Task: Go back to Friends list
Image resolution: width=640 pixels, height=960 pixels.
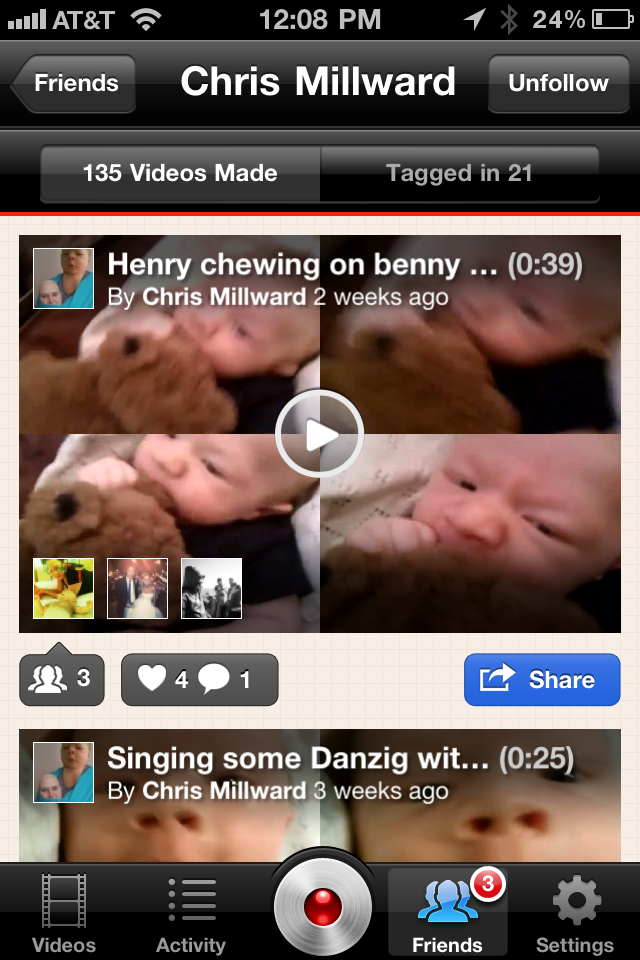Action: tap(74, 84)
